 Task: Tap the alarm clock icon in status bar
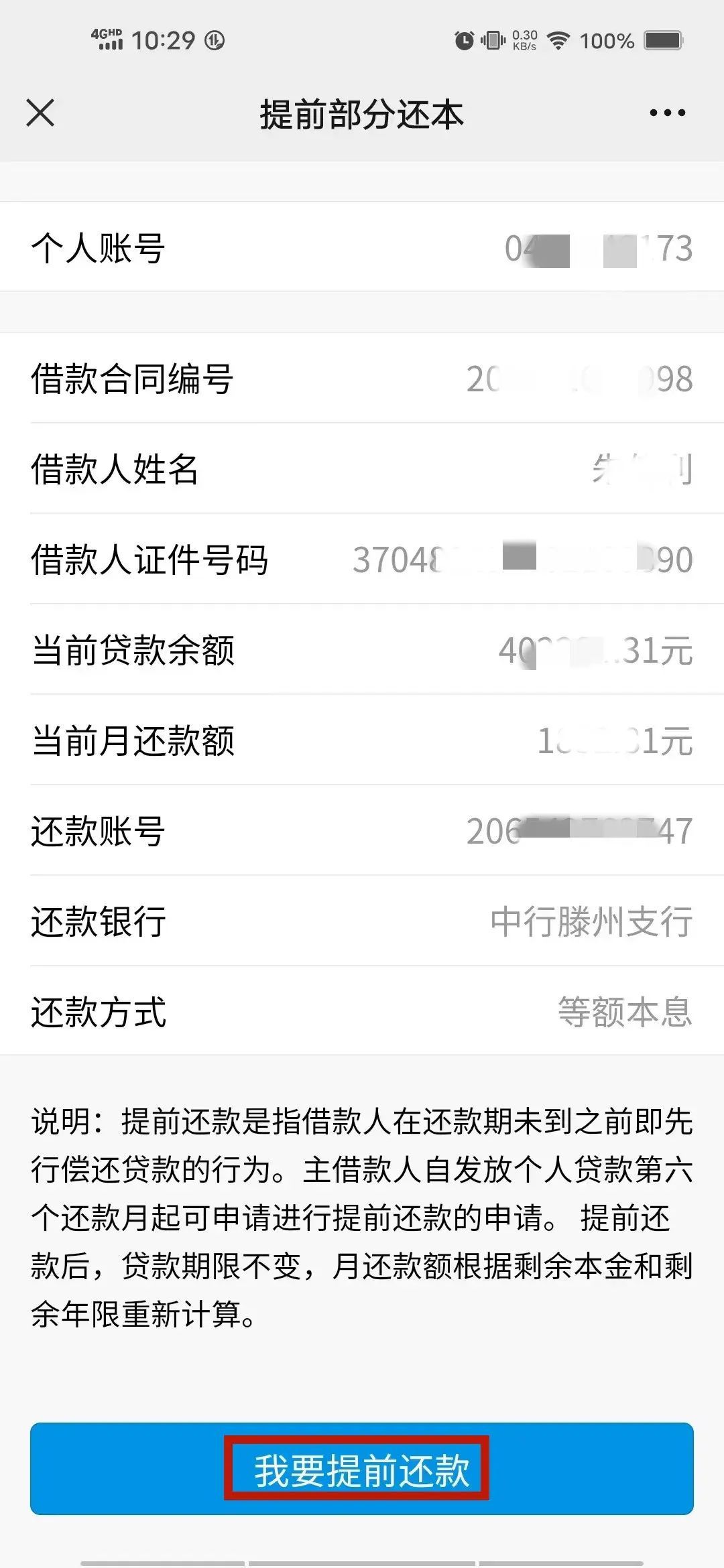tap(463, 40)
